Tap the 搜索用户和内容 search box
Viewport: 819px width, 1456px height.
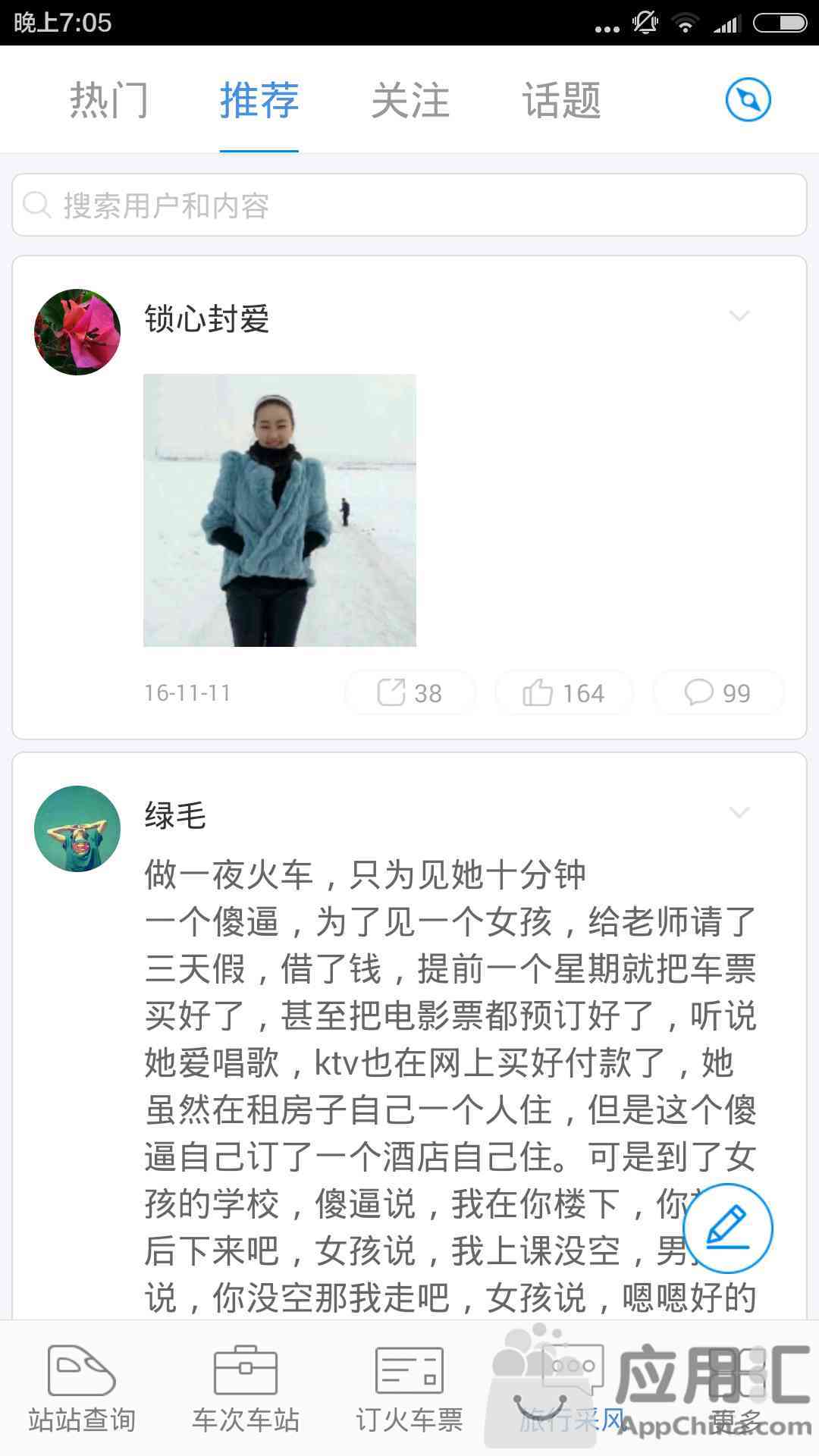409,205
